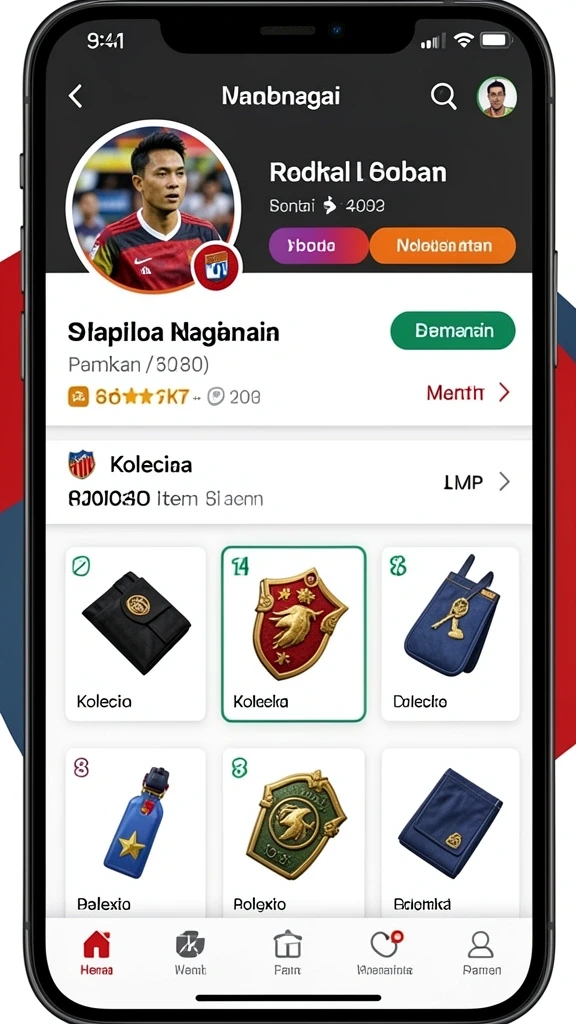The height and width of the screenshot is (1024, 576).
Task: Tap the green Demanain button
Action: point(453,330)
